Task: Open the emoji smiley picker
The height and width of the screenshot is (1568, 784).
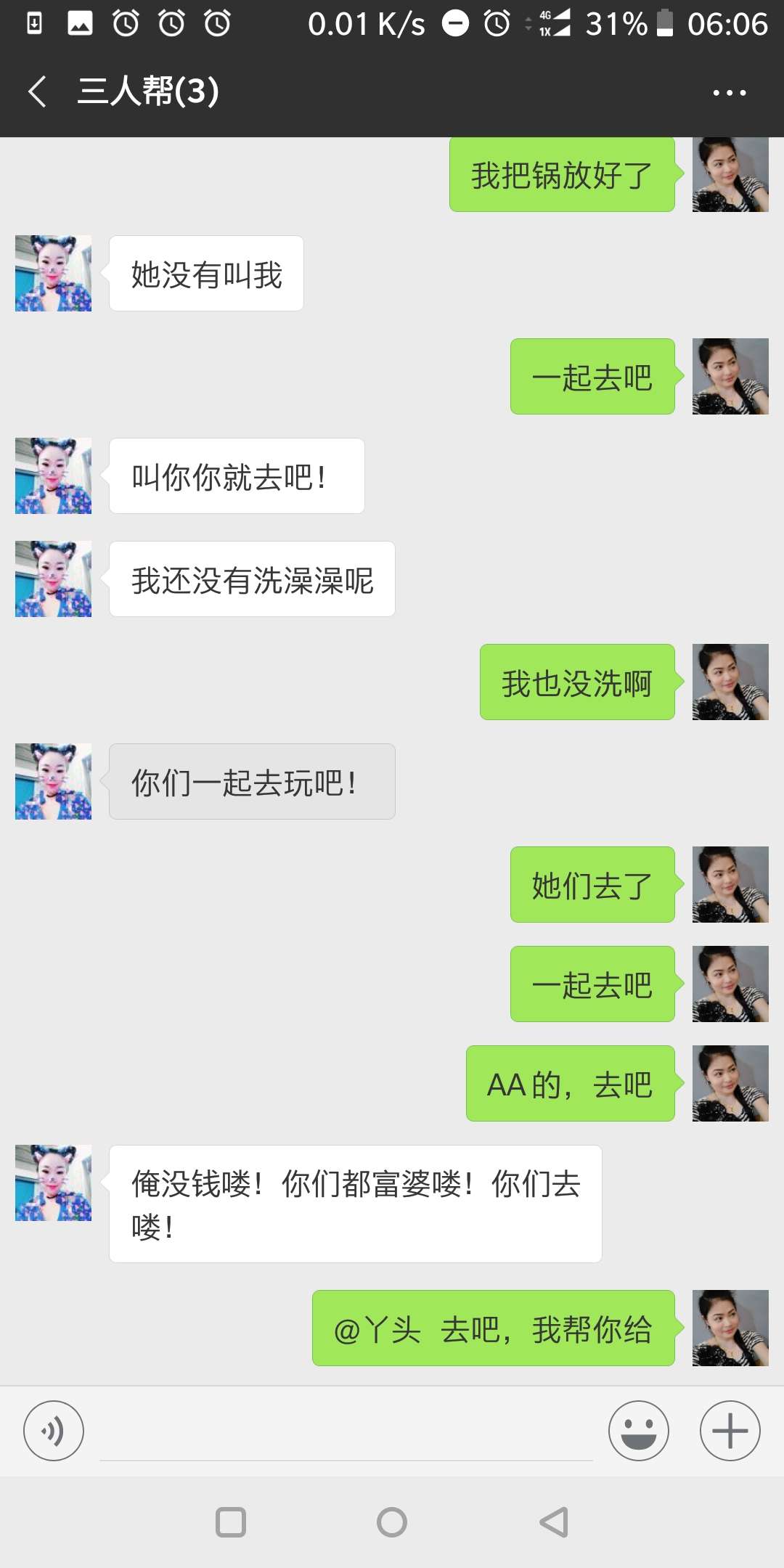Action: tap(638, 1431)
